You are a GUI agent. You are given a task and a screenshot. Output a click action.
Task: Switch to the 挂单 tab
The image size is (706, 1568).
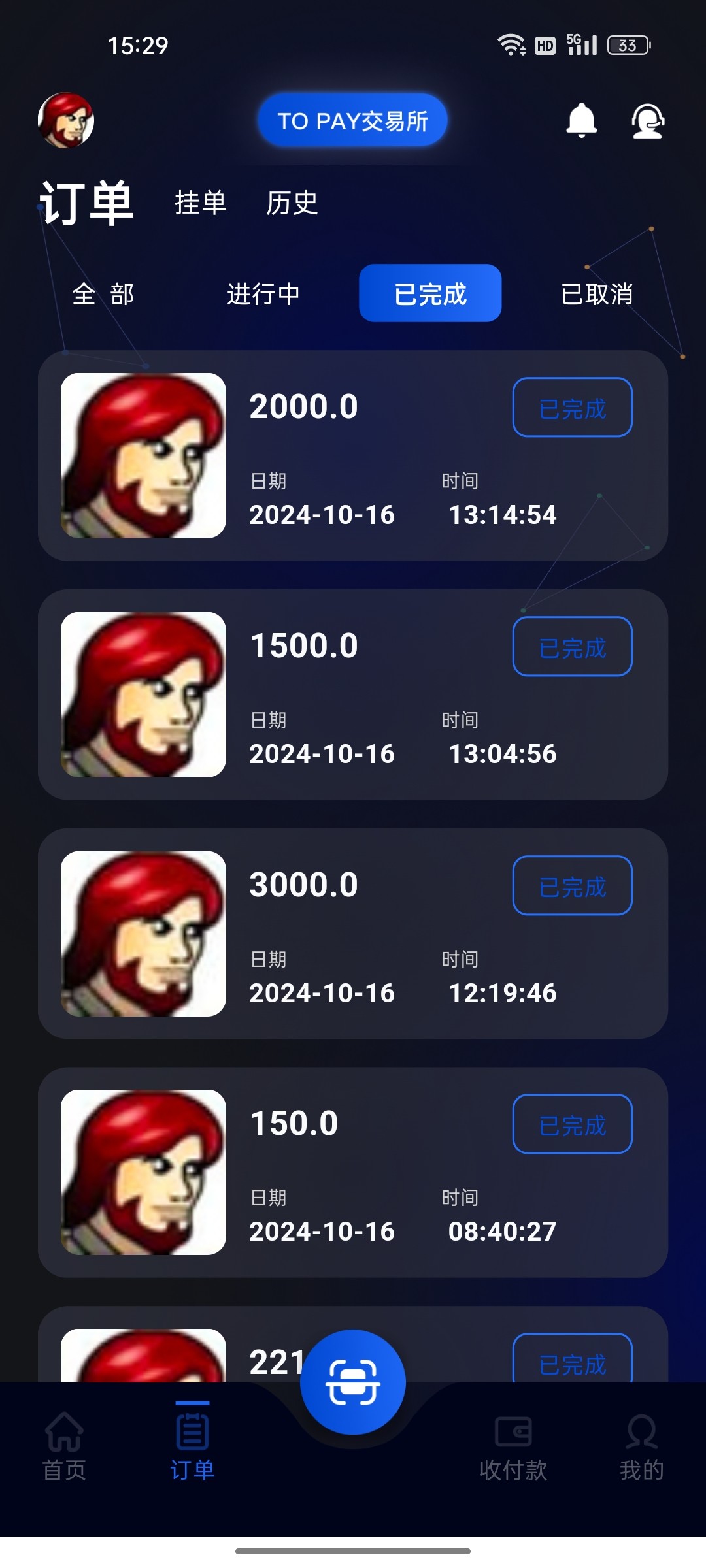point(200,203)
